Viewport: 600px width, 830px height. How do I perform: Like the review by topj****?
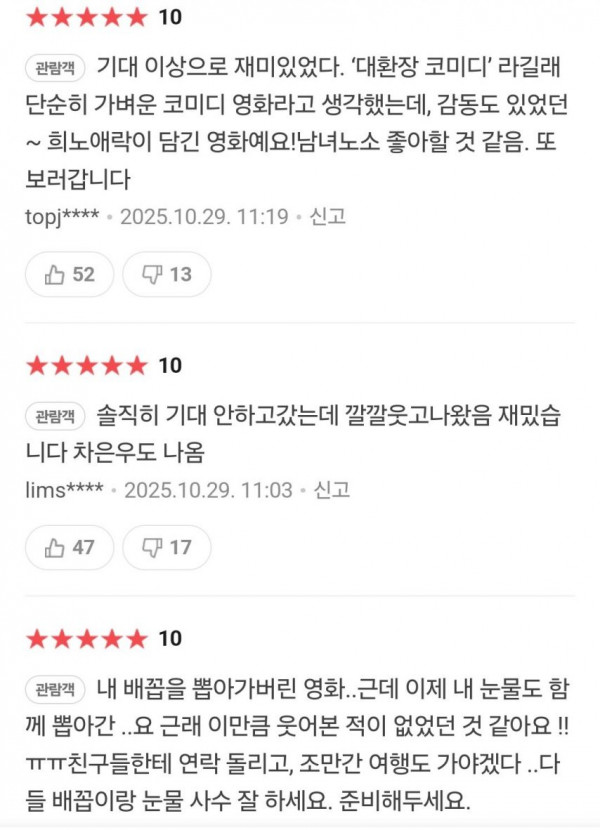(69, 274)
